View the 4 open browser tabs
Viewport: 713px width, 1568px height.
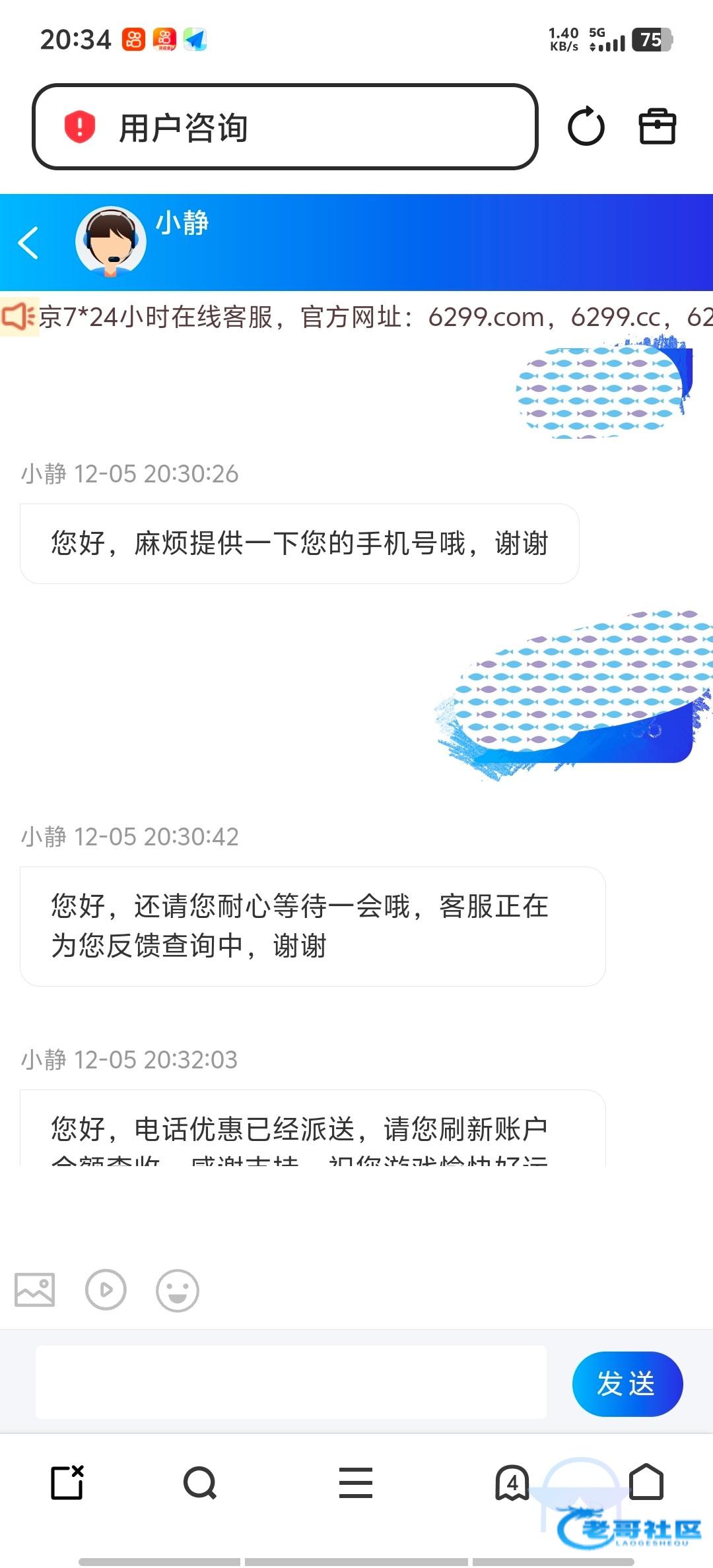pos(512,1483)
